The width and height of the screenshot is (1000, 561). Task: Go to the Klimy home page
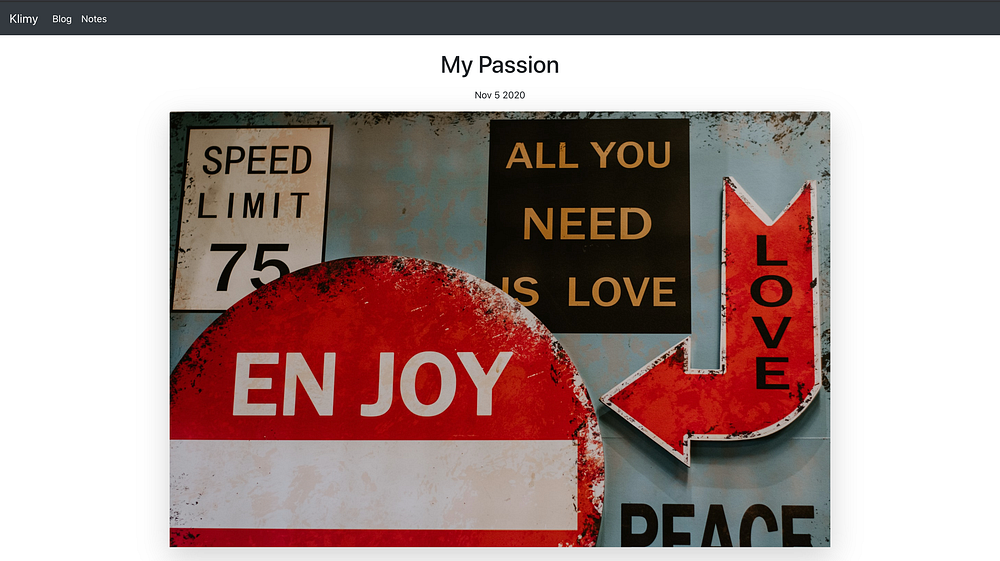24,19
